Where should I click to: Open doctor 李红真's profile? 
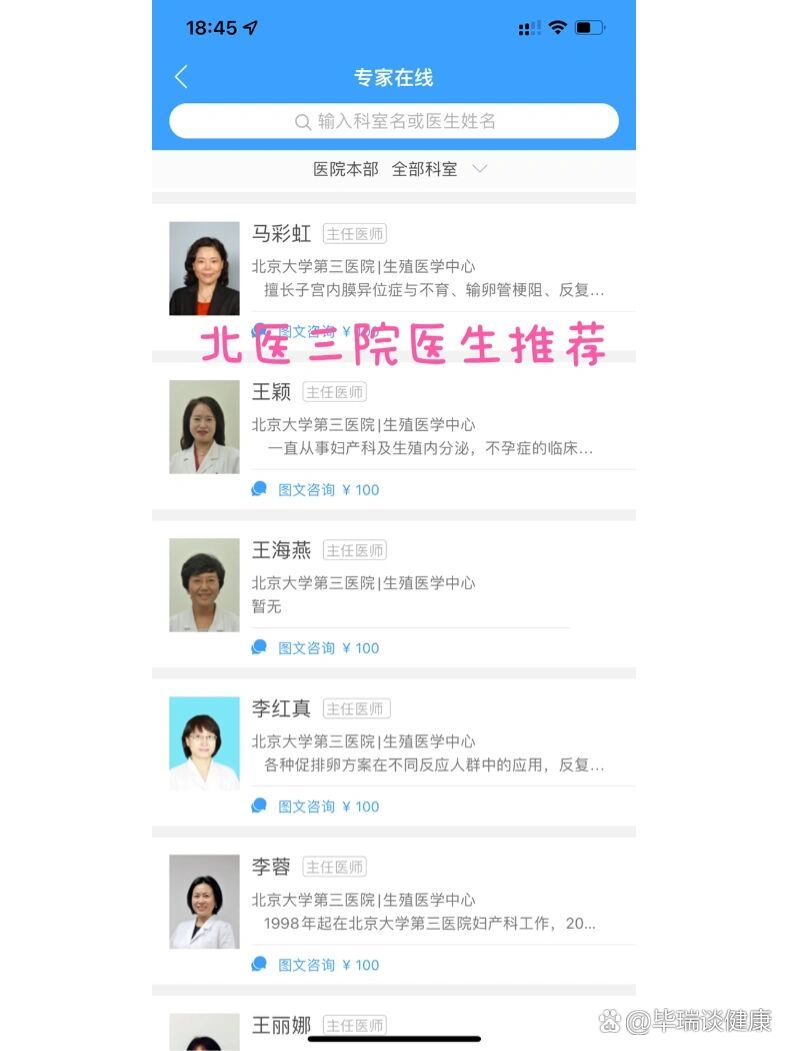(x=281, y=709)
